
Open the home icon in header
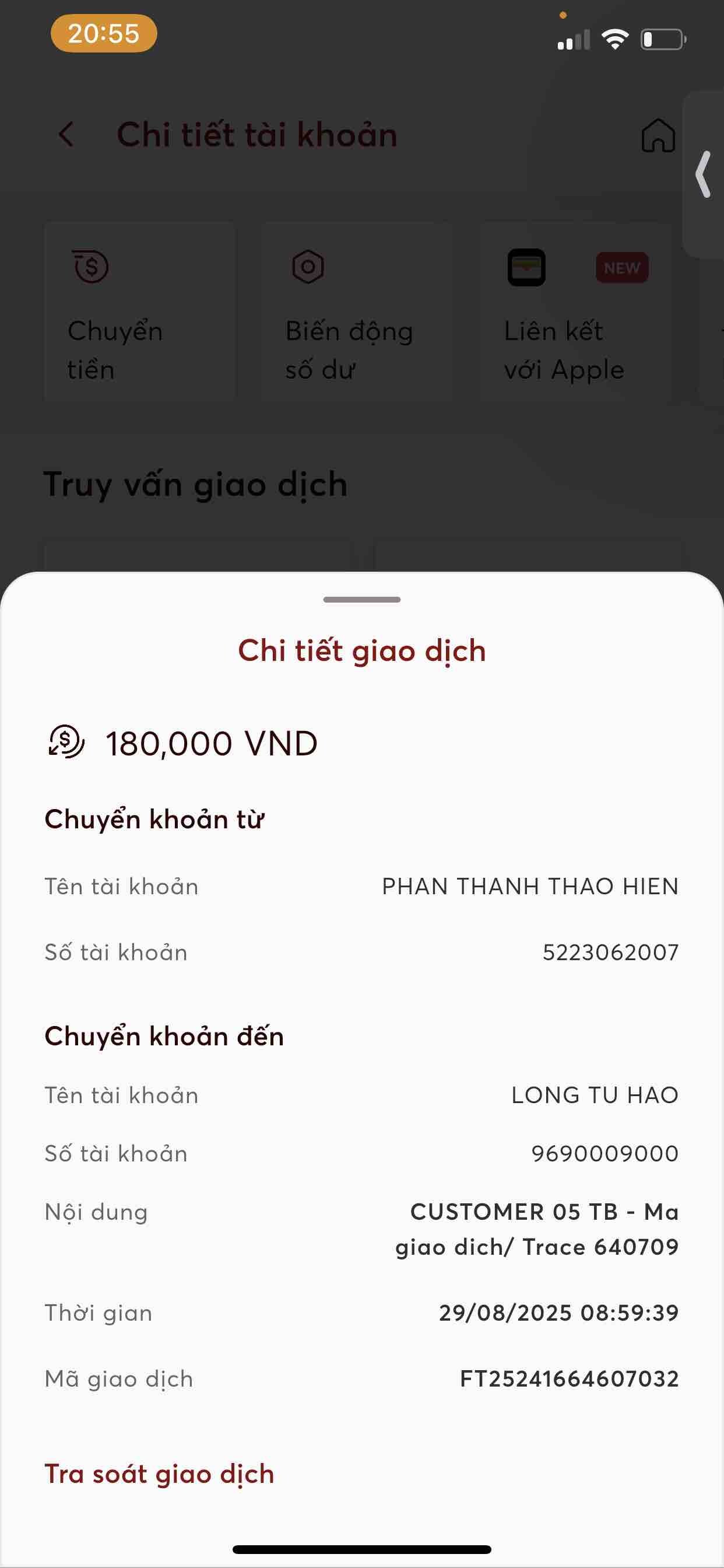pyautogui.click(x=658, y=135)
